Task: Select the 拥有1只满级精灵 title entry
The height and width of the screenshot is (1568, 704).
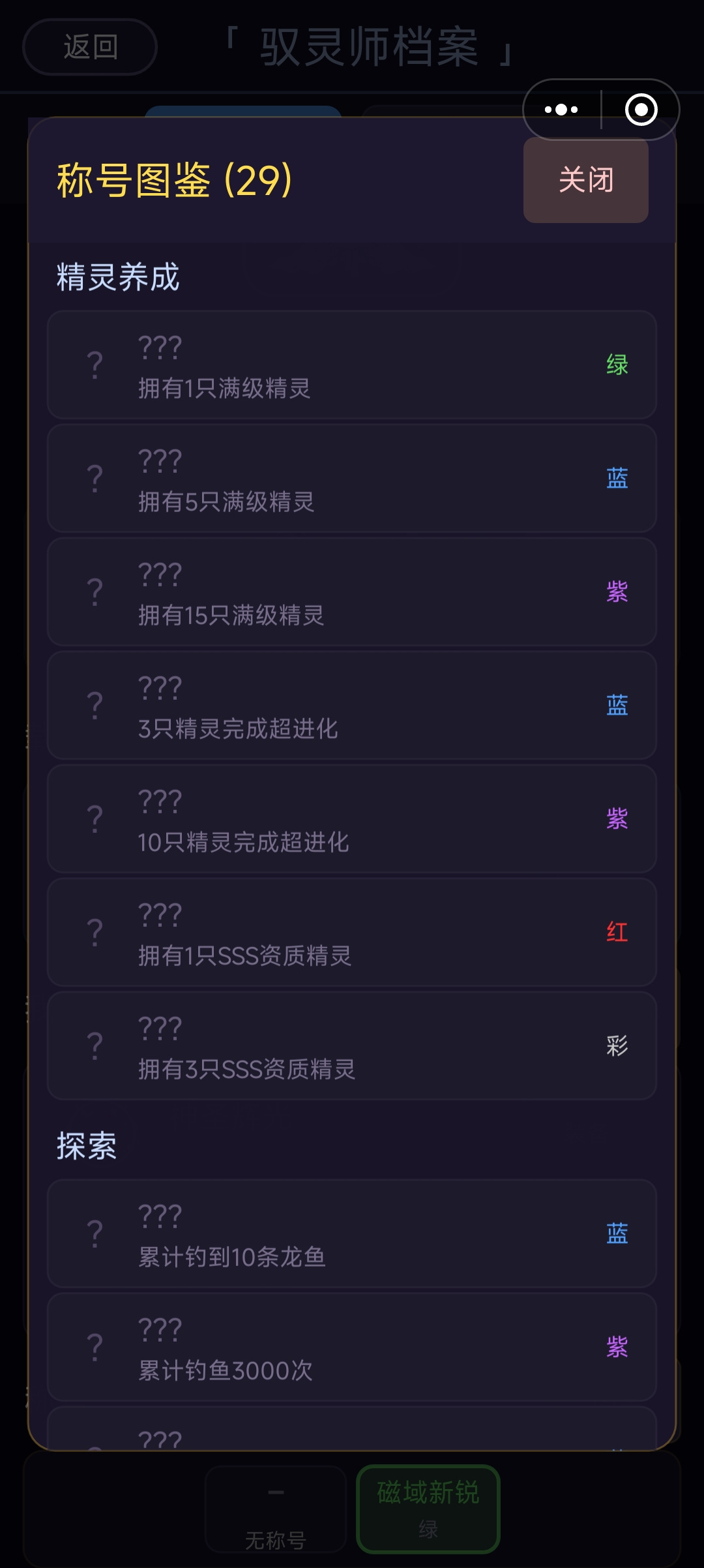Action: click(x=352, y=365)
